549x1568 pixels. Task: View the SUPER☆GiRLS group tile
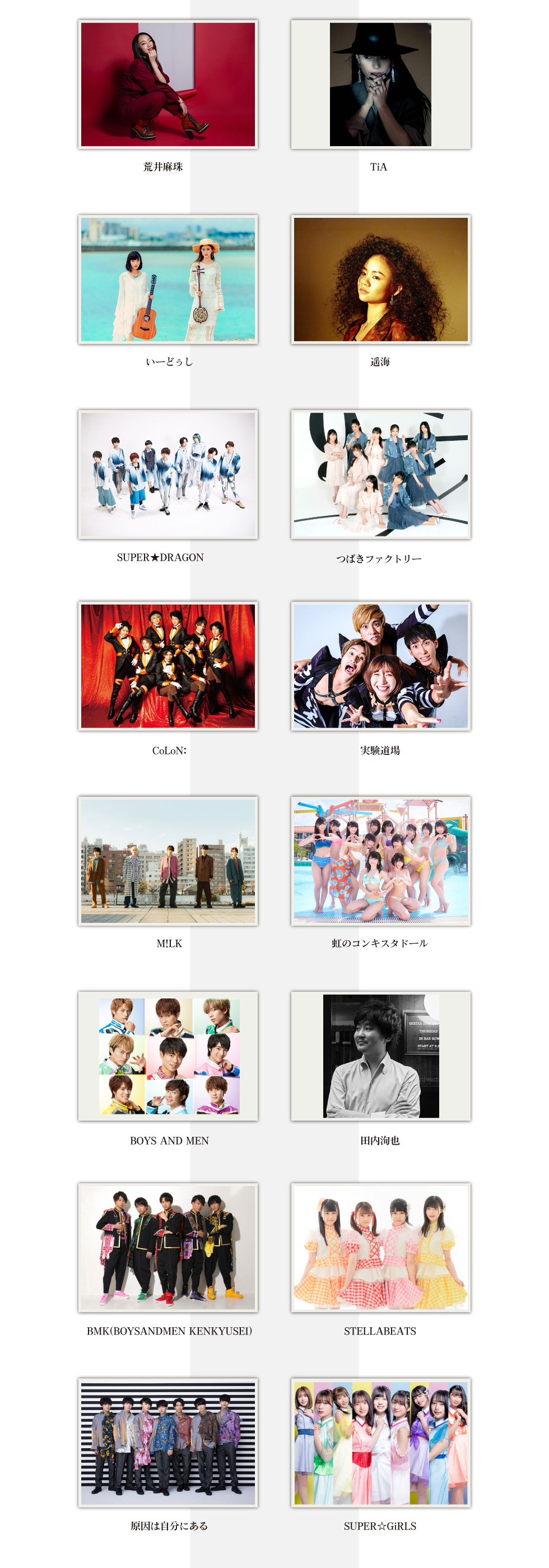(380, 1442)
